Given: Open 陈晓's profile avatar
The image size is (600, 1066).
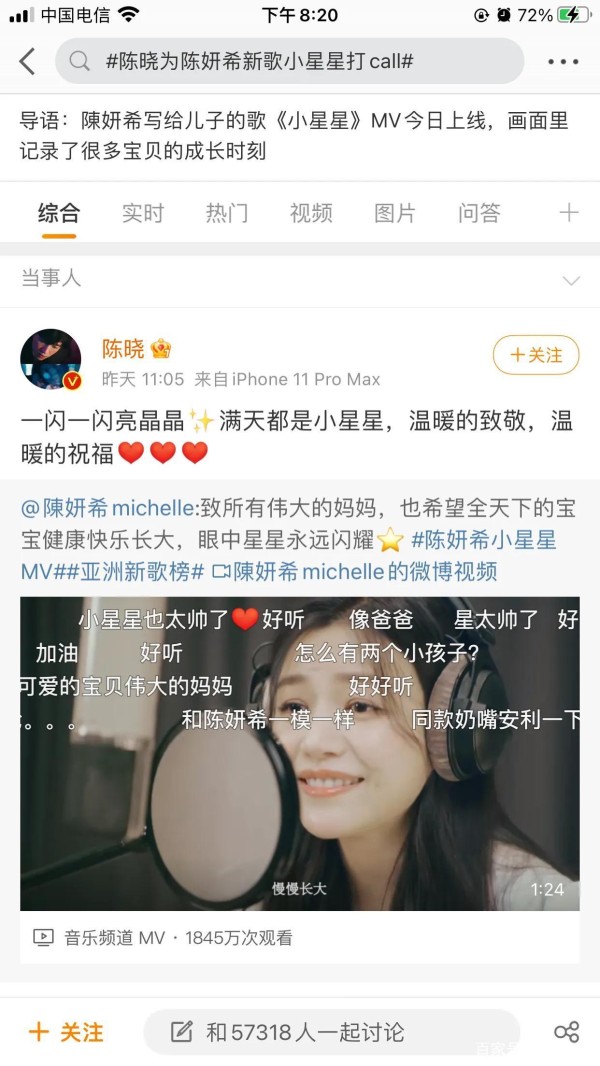Looking at the screenshot, I should pyautogui.click(x=51, y=359).
